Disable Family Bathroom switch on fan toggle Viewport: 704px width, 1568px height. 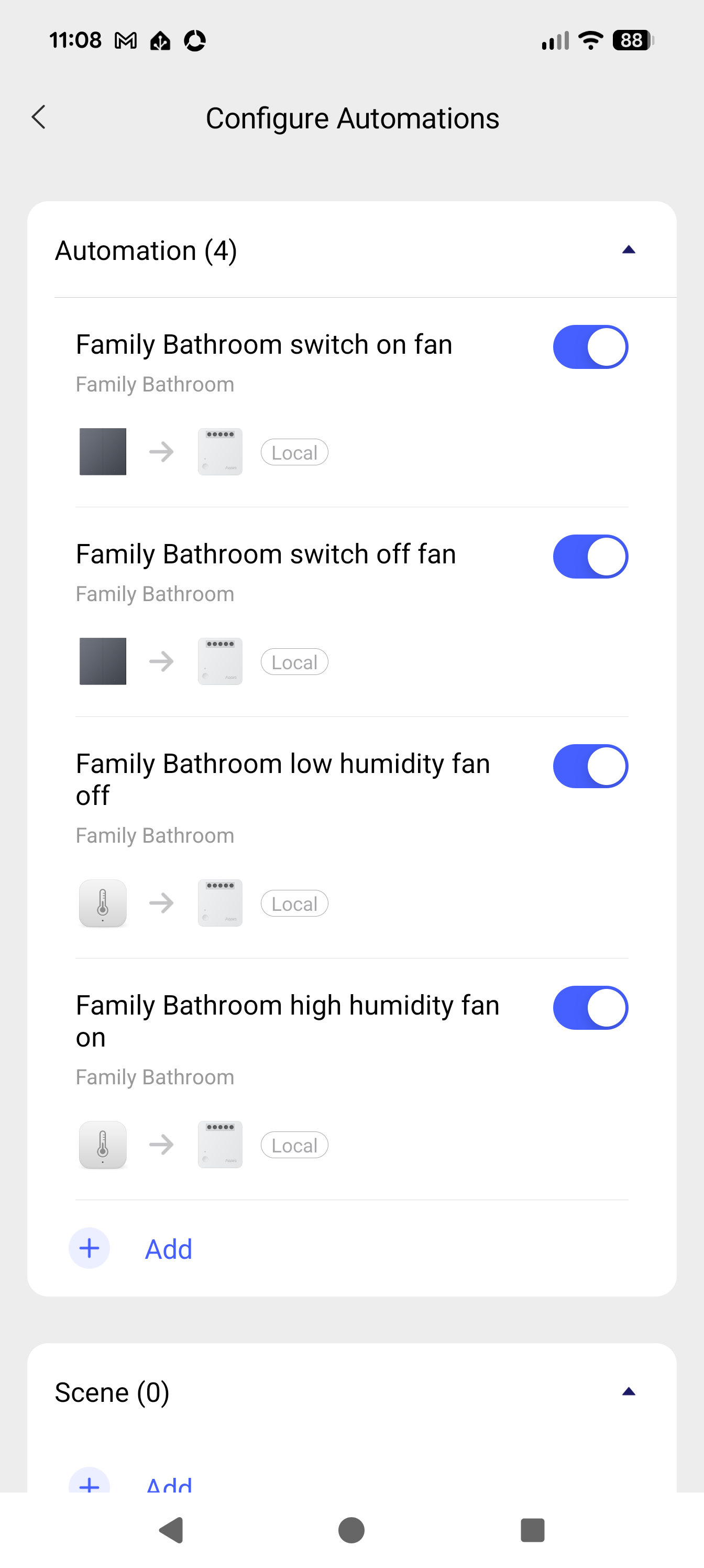tap(590, 347)
